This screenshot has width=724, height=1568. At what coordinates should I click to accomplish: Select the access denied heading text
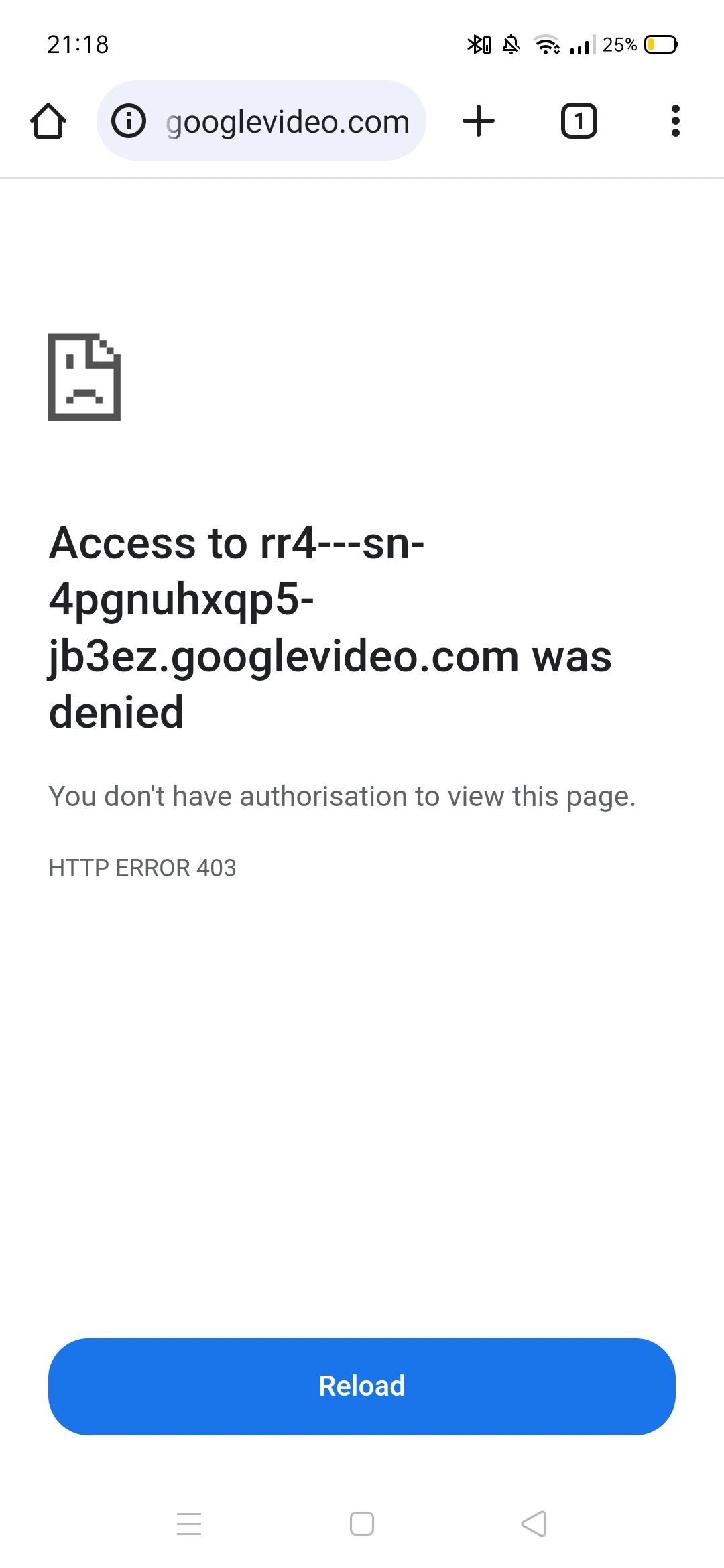(330, 627)
